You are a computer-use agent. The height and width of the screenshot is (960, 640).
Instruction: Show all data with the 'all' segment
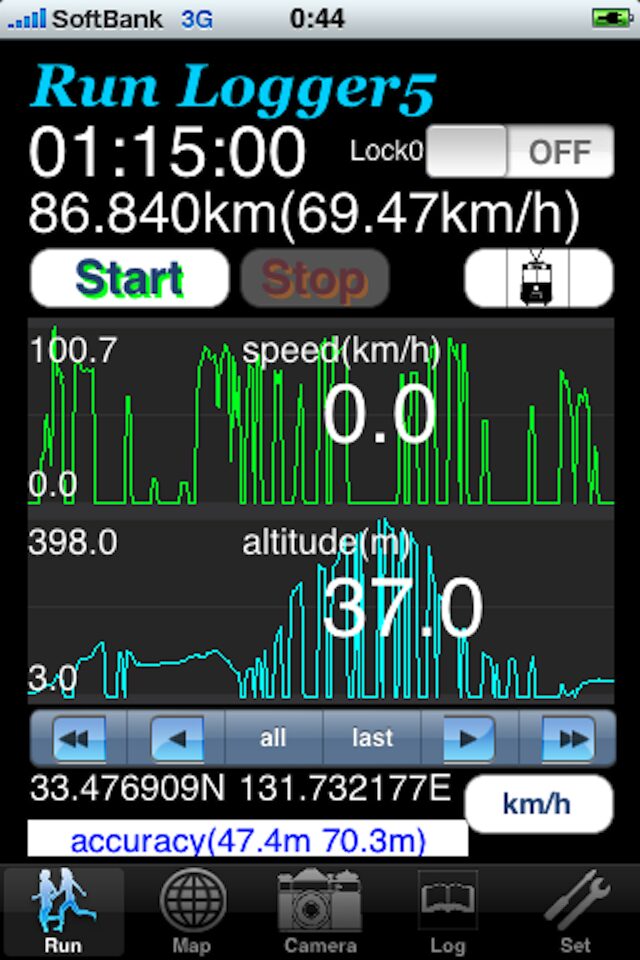[x=273, y=739]
